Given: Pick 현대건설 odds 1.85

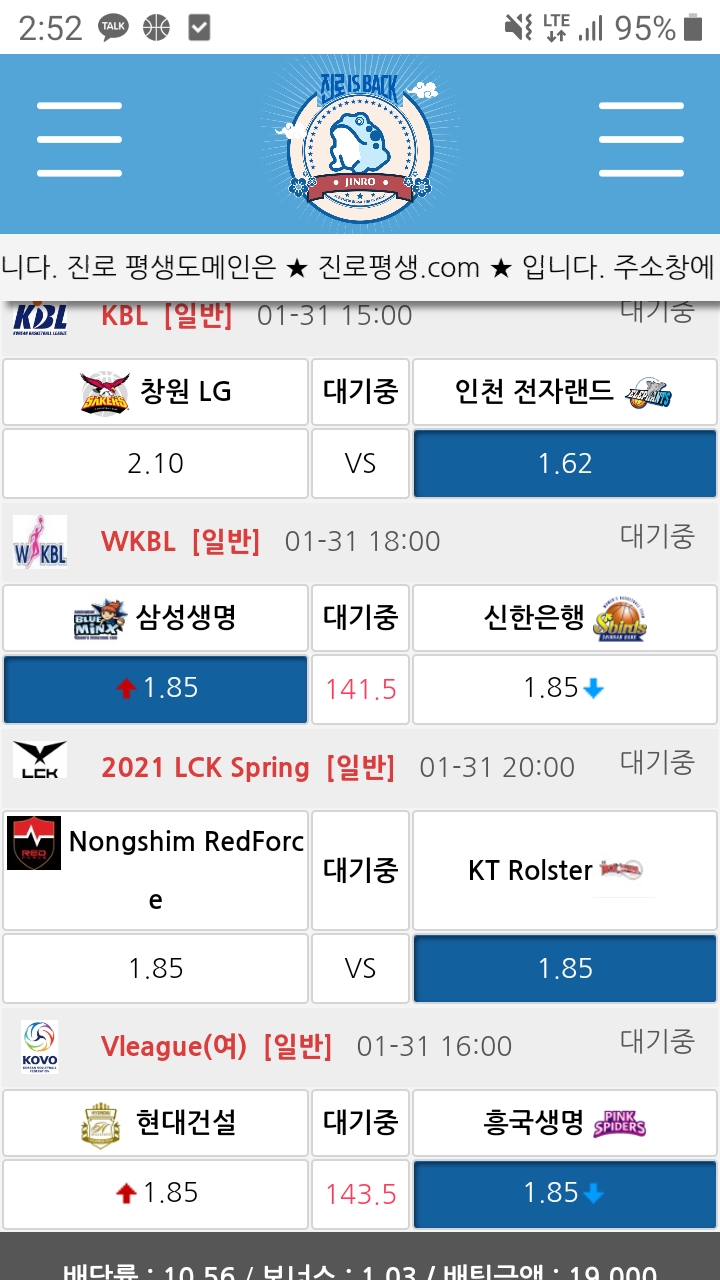Looking at the screenshot, I should click(155, 1193).
